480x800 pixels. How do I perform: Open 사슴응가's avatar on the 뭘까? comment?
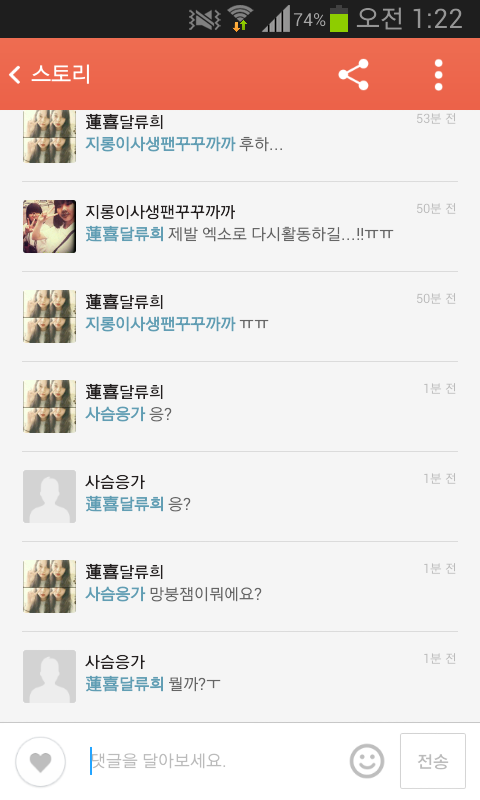(49, 677)
